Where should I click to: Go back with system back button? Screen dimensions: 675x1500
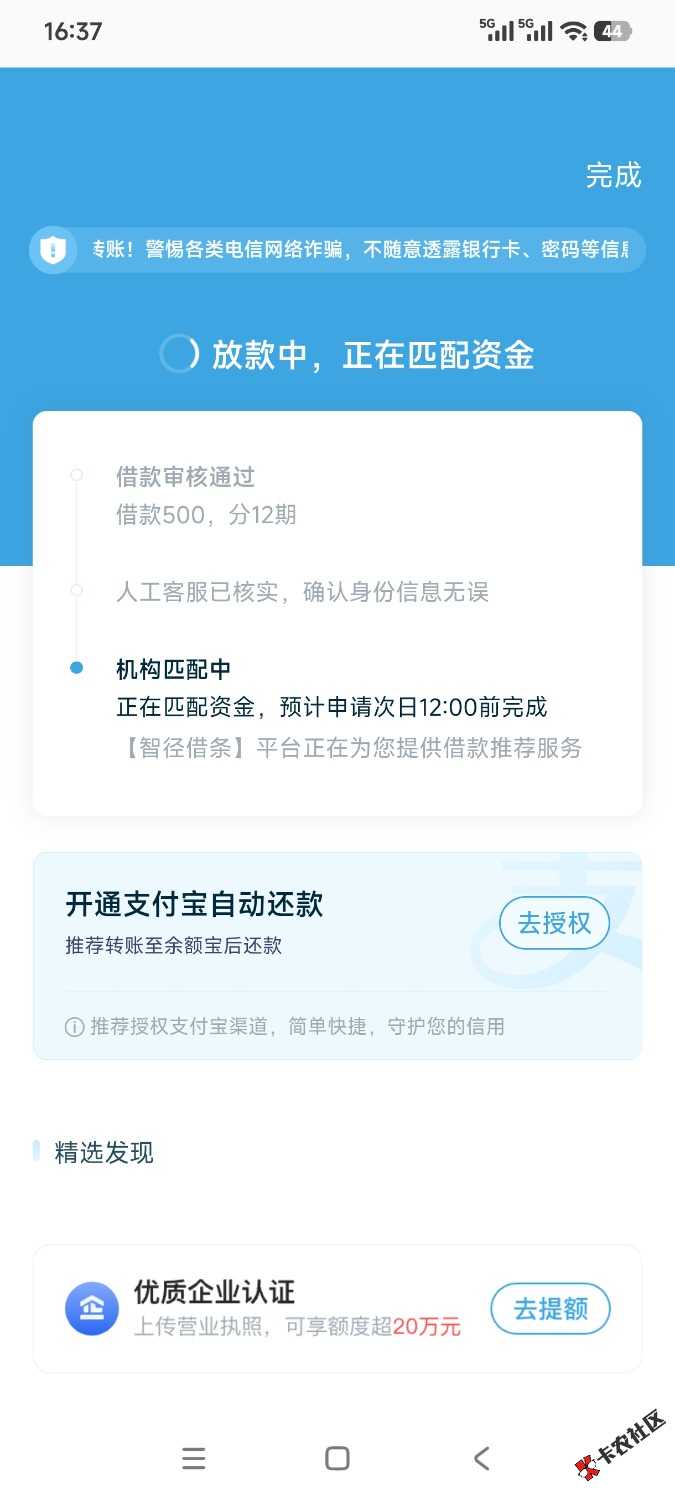481,1458
